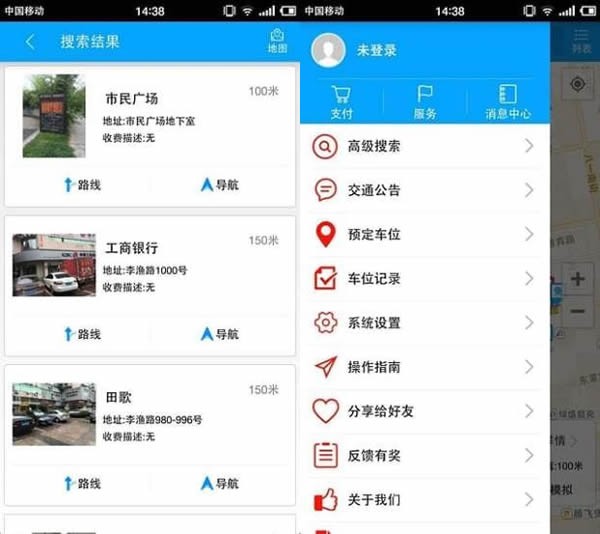Screen dimensions: 600x534
Task: Start 导航 to 田歌 parking
Action: 220,483
